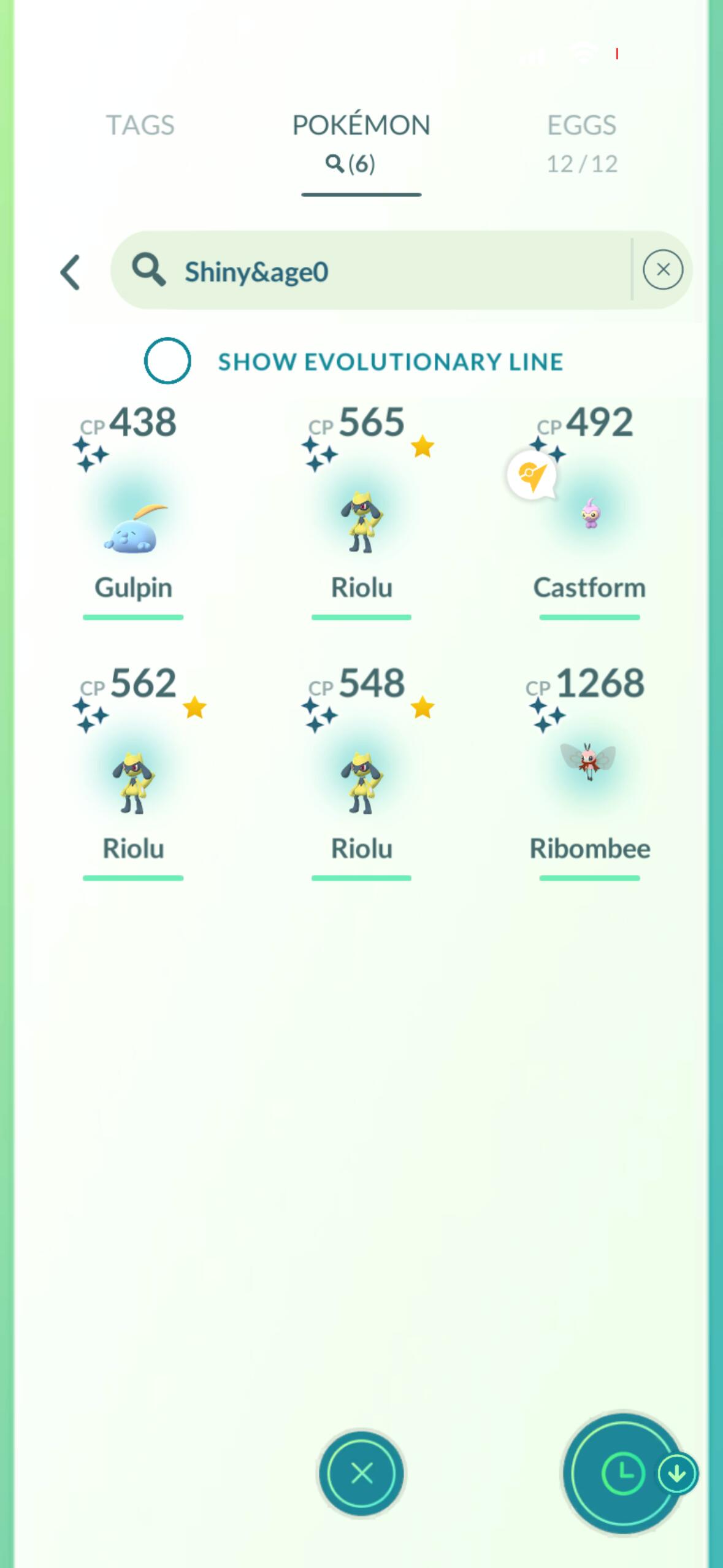Switch to the Tags tab
This screenshot has height=1568, width=723.
[140, 126]
